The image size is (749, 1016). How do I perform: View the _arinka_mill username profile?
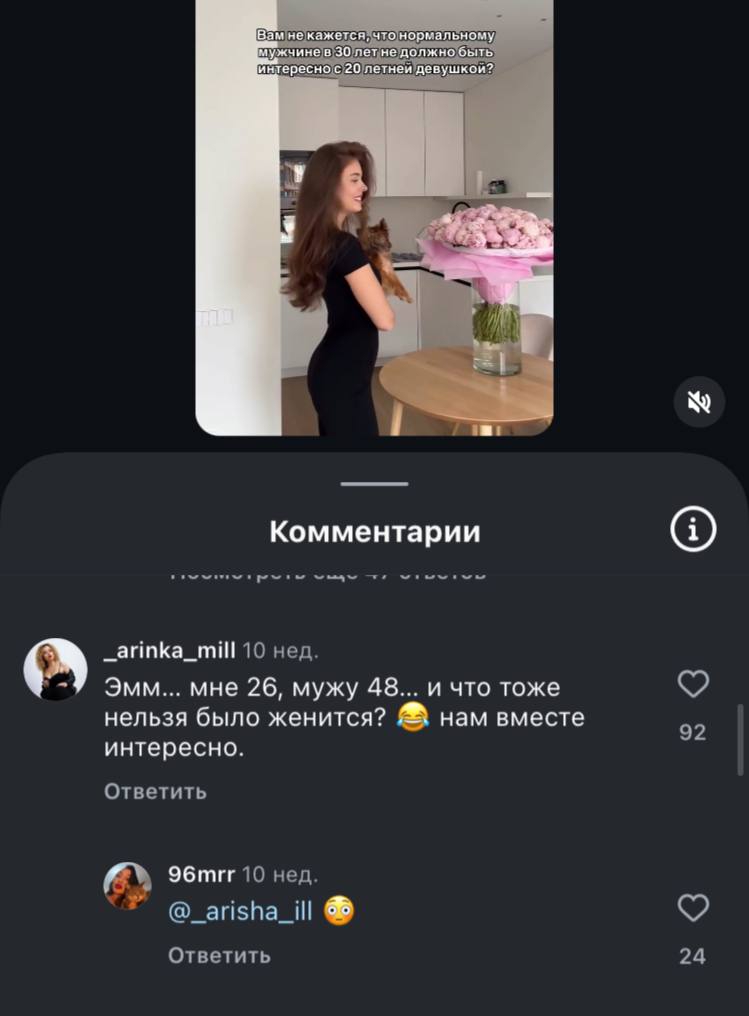coord(170,651)
